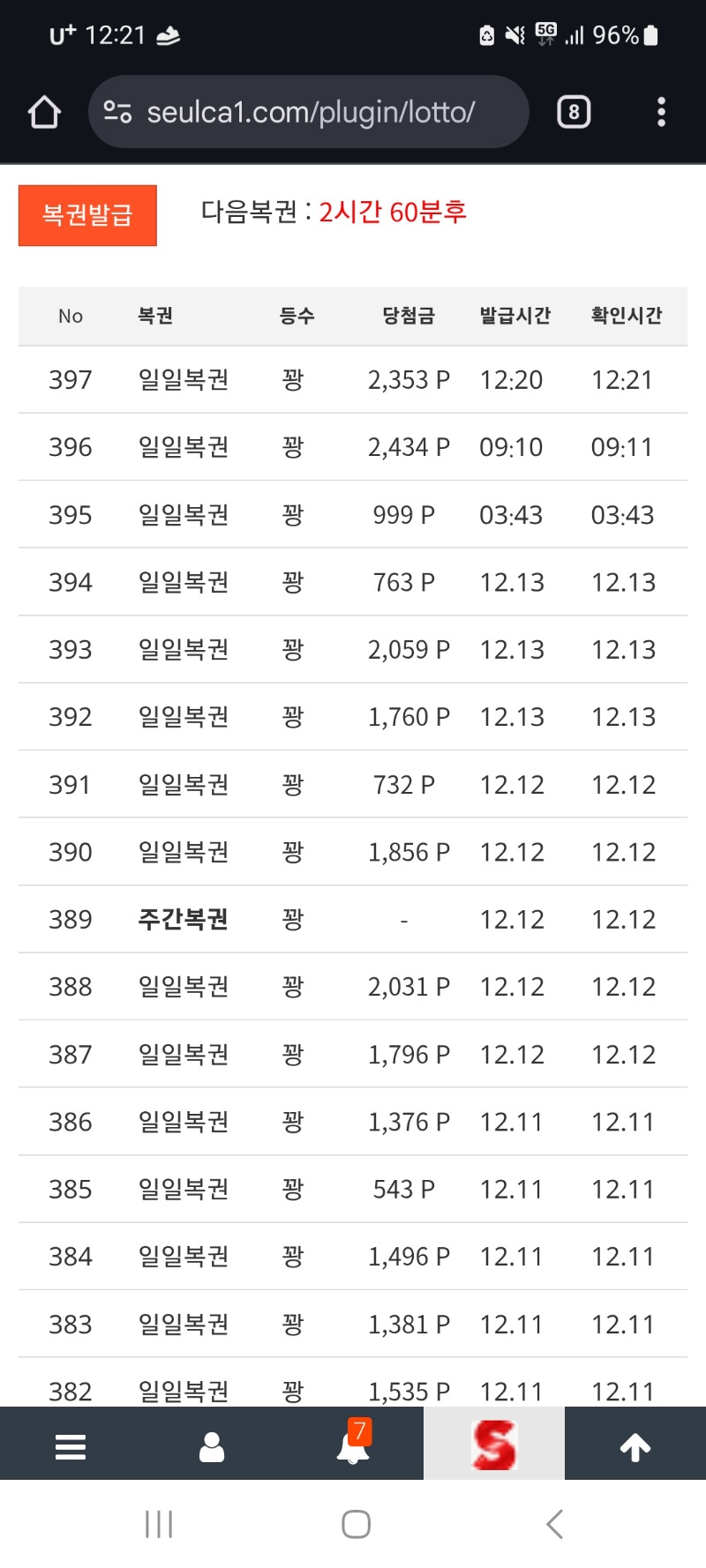Viewport: 706px width, 1568px height.
Task: Open recent apps from the navigation bar
Action: click(159, 1524)
